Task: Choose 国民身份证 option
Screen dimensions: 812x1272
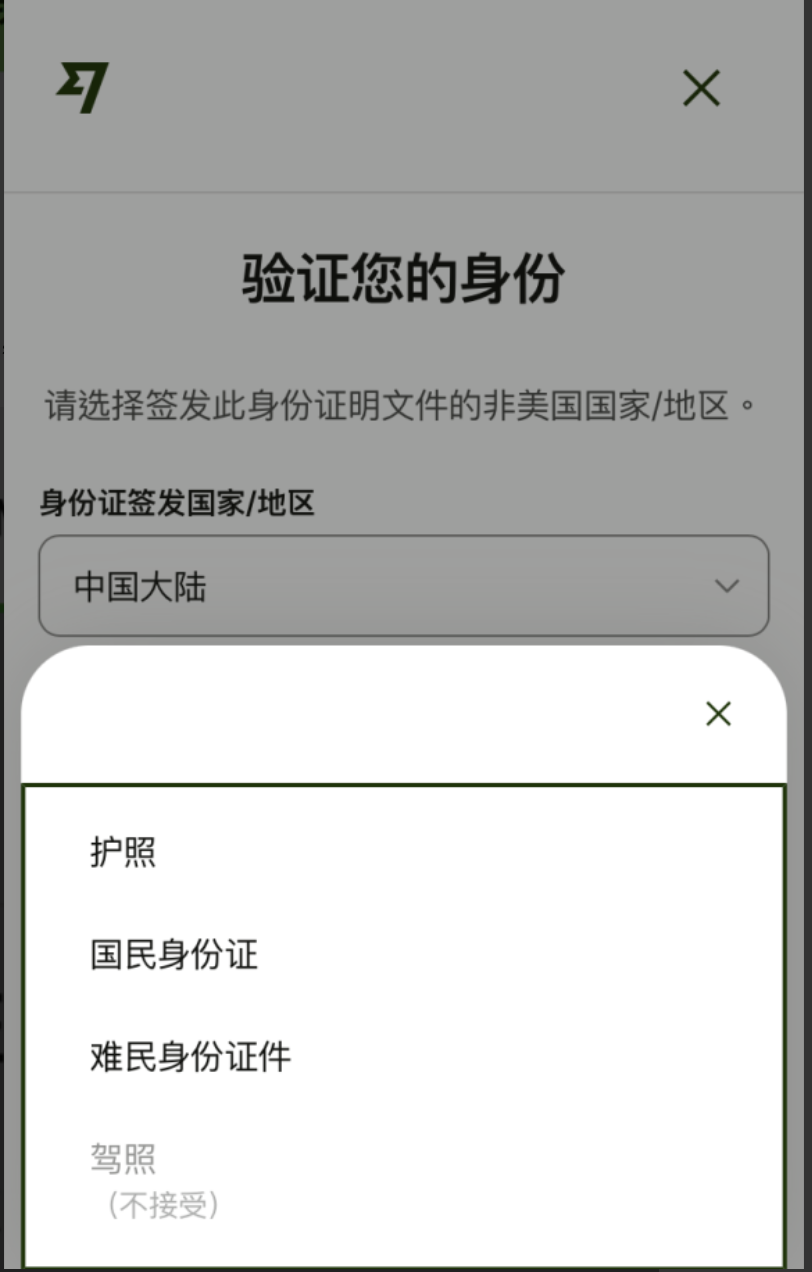Action: pyautogui.click(x=174, y=955)
